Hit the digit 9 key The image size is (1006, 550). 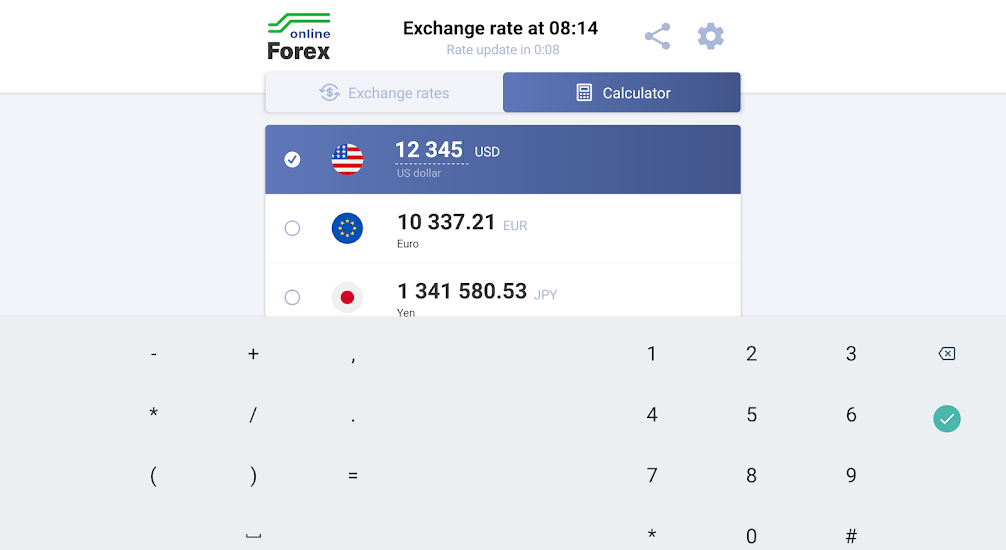point(851,476)
